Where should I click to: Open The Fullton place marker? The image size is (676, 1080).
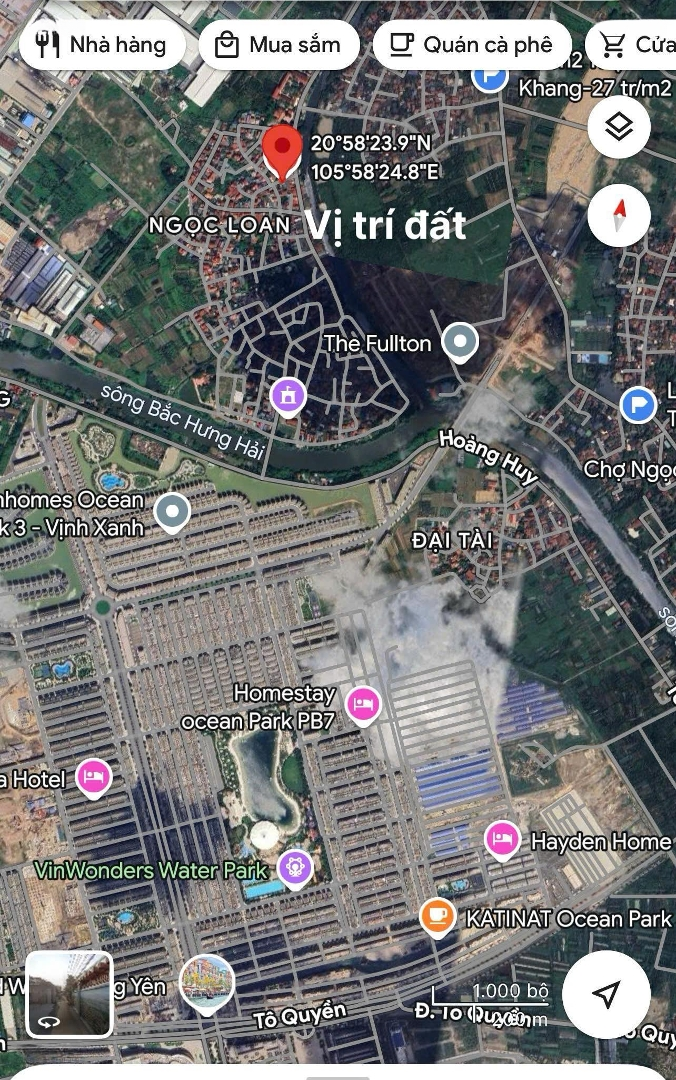pos(460,342)
